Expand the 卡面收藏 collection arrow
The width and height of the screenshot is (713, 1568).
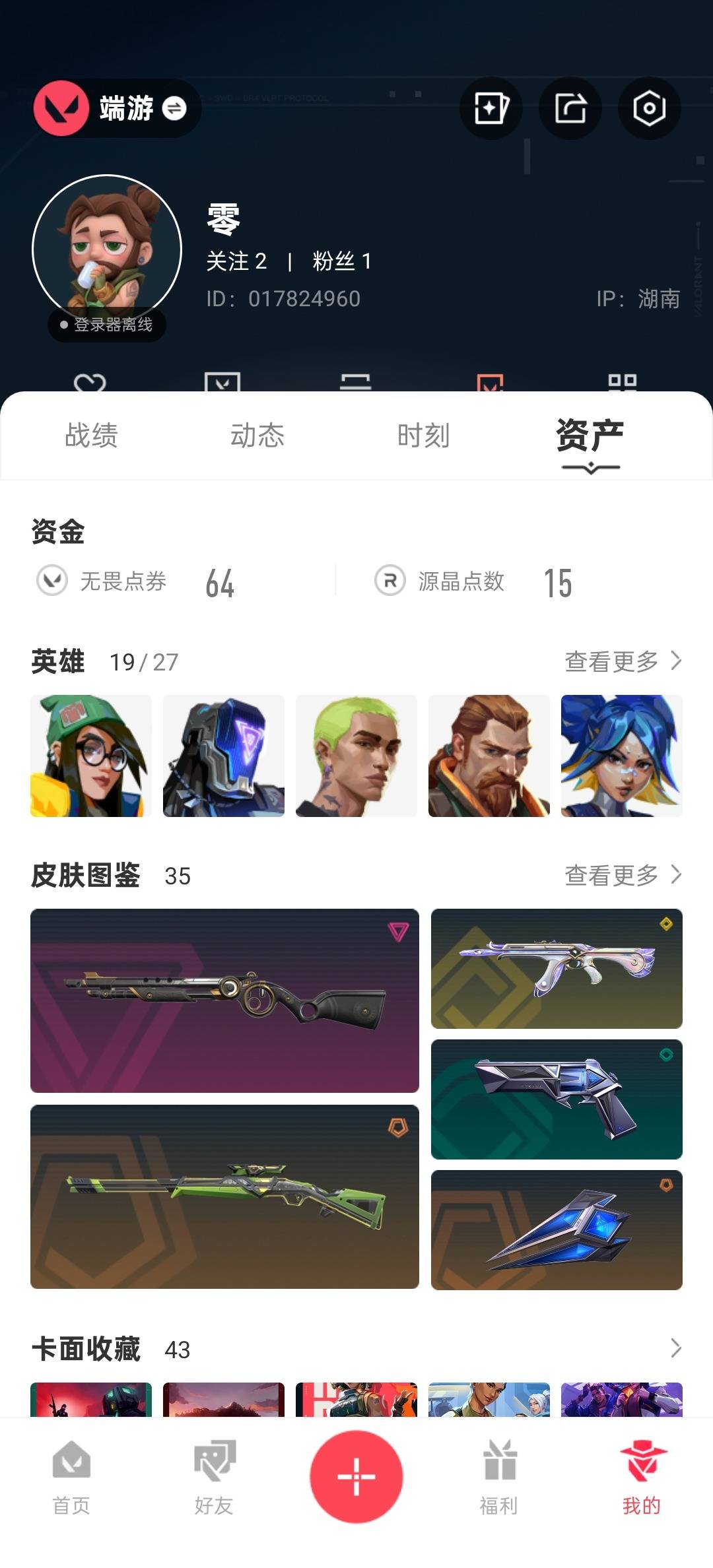tap(675, 1348)
